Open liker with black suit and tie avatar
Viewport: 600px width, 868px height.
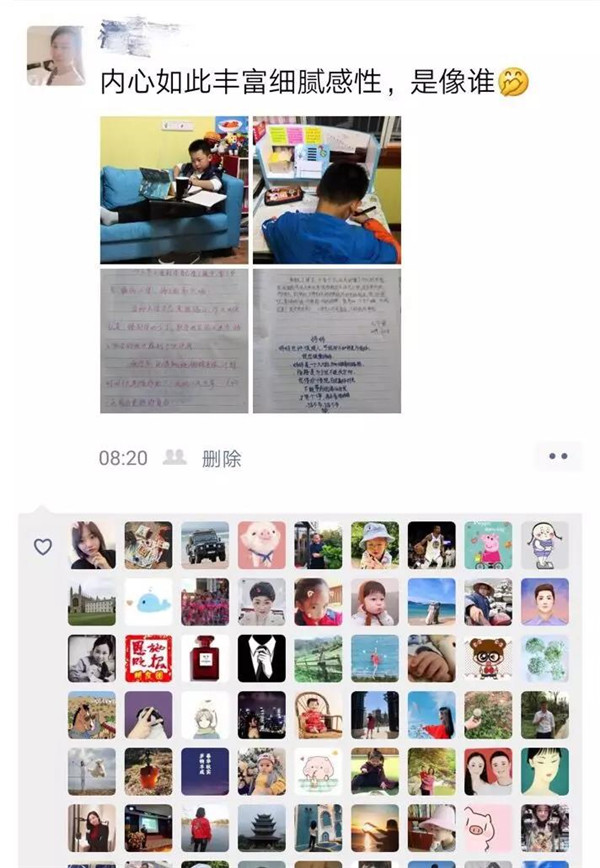261,659
